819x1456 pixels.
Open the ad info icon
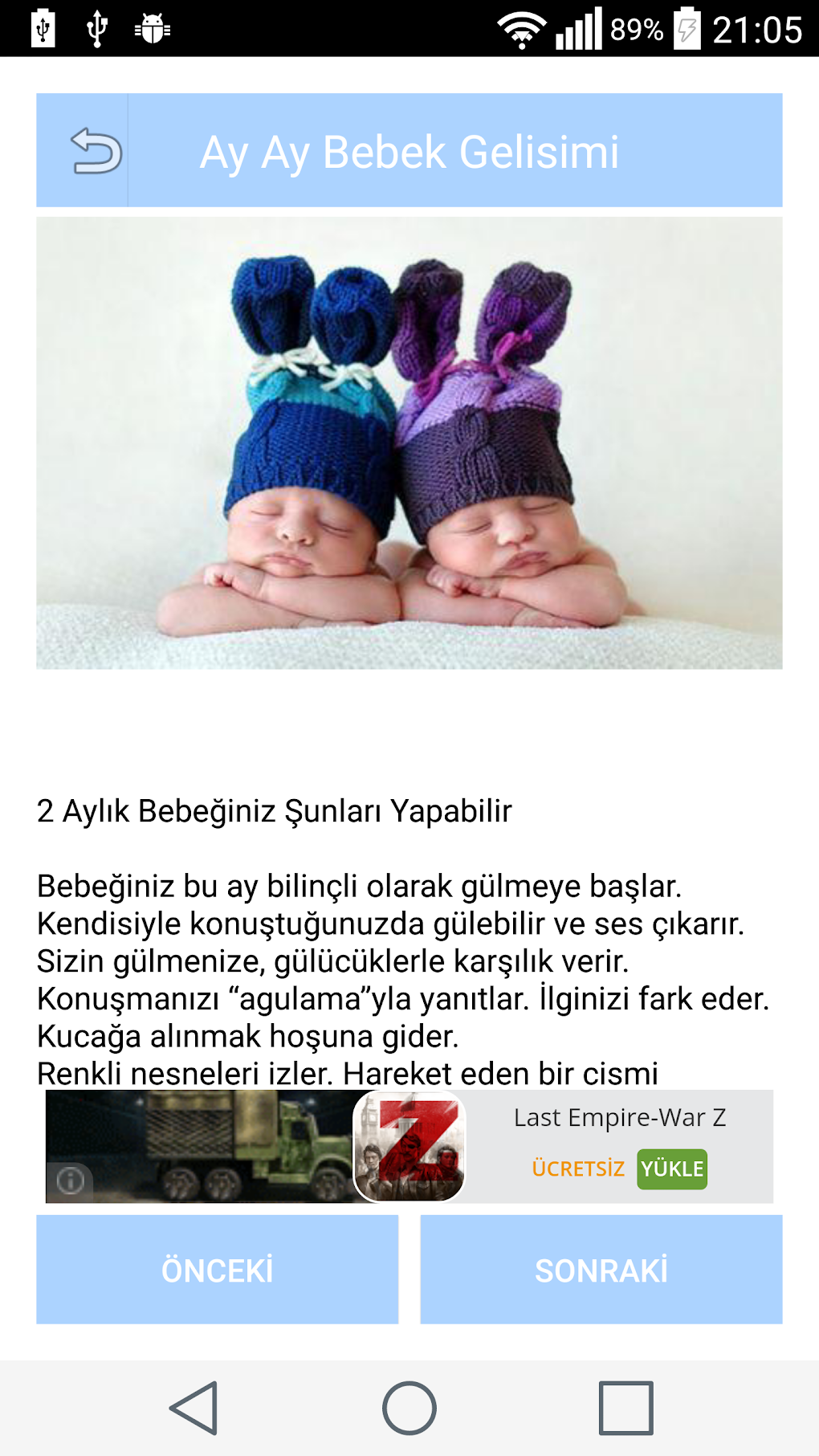[x=71, y=1181]
